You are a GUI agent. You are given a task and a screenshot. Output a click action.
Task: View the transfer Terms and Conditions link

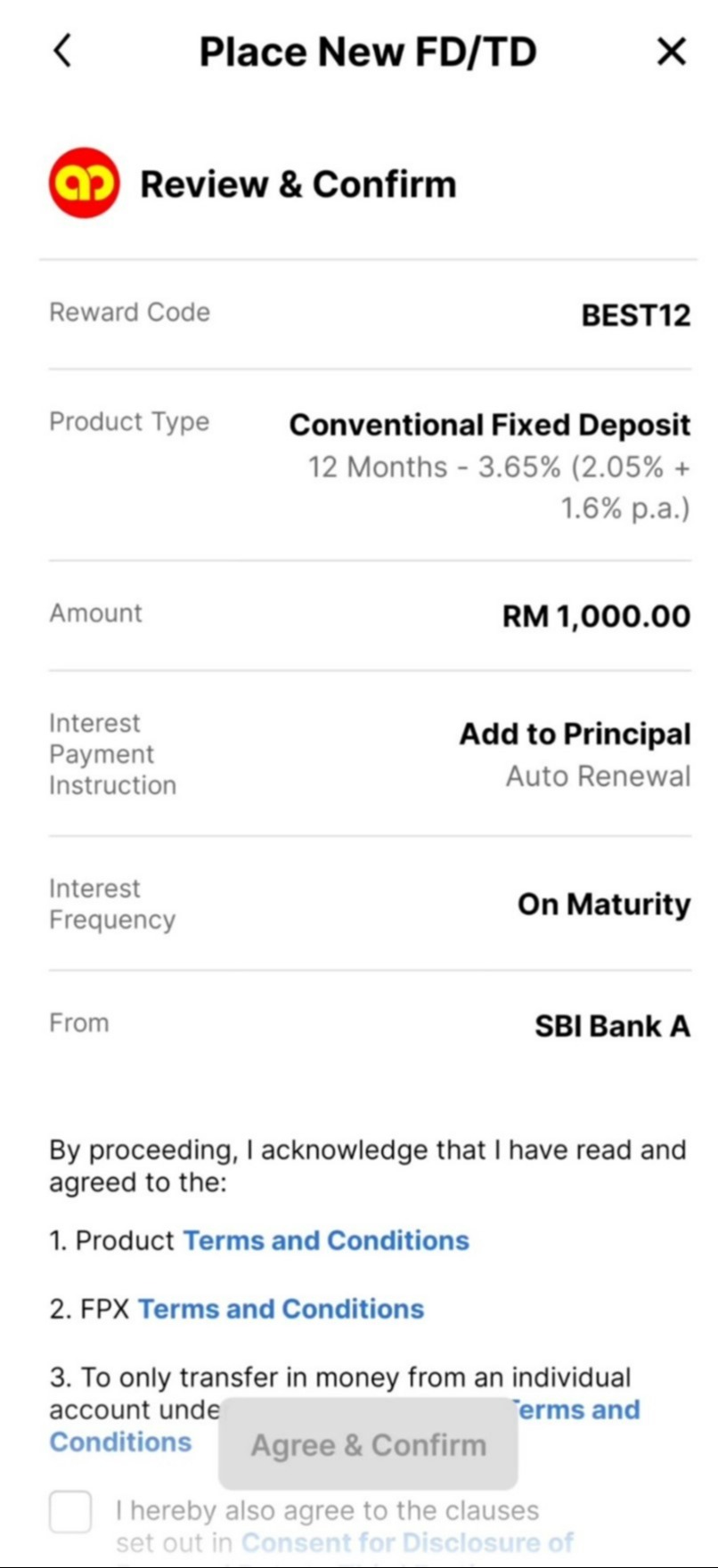[120, 1442]
